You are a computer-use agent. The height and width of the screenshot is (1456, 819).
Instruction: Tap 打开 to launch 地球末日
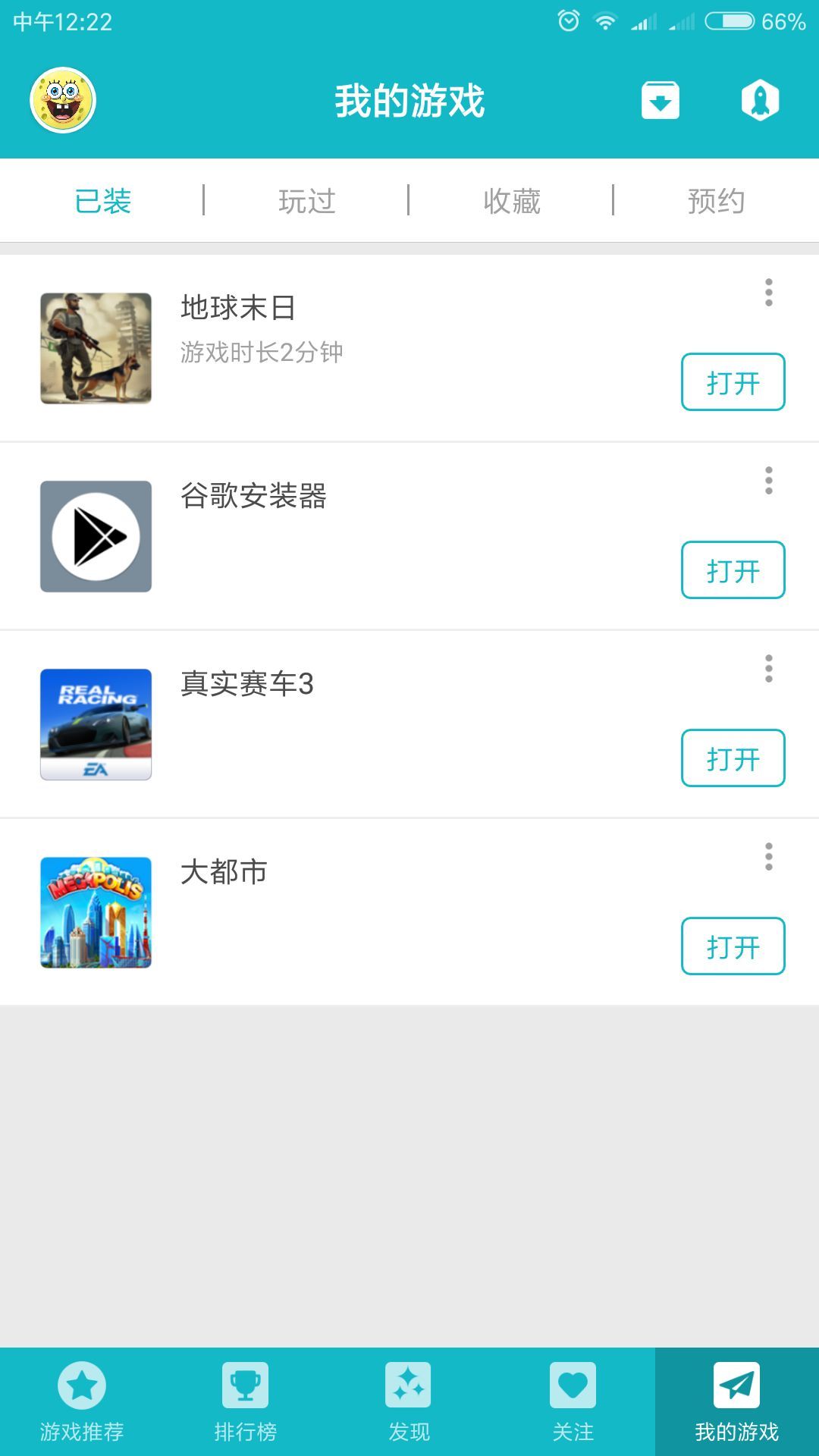tap(733, 381)
